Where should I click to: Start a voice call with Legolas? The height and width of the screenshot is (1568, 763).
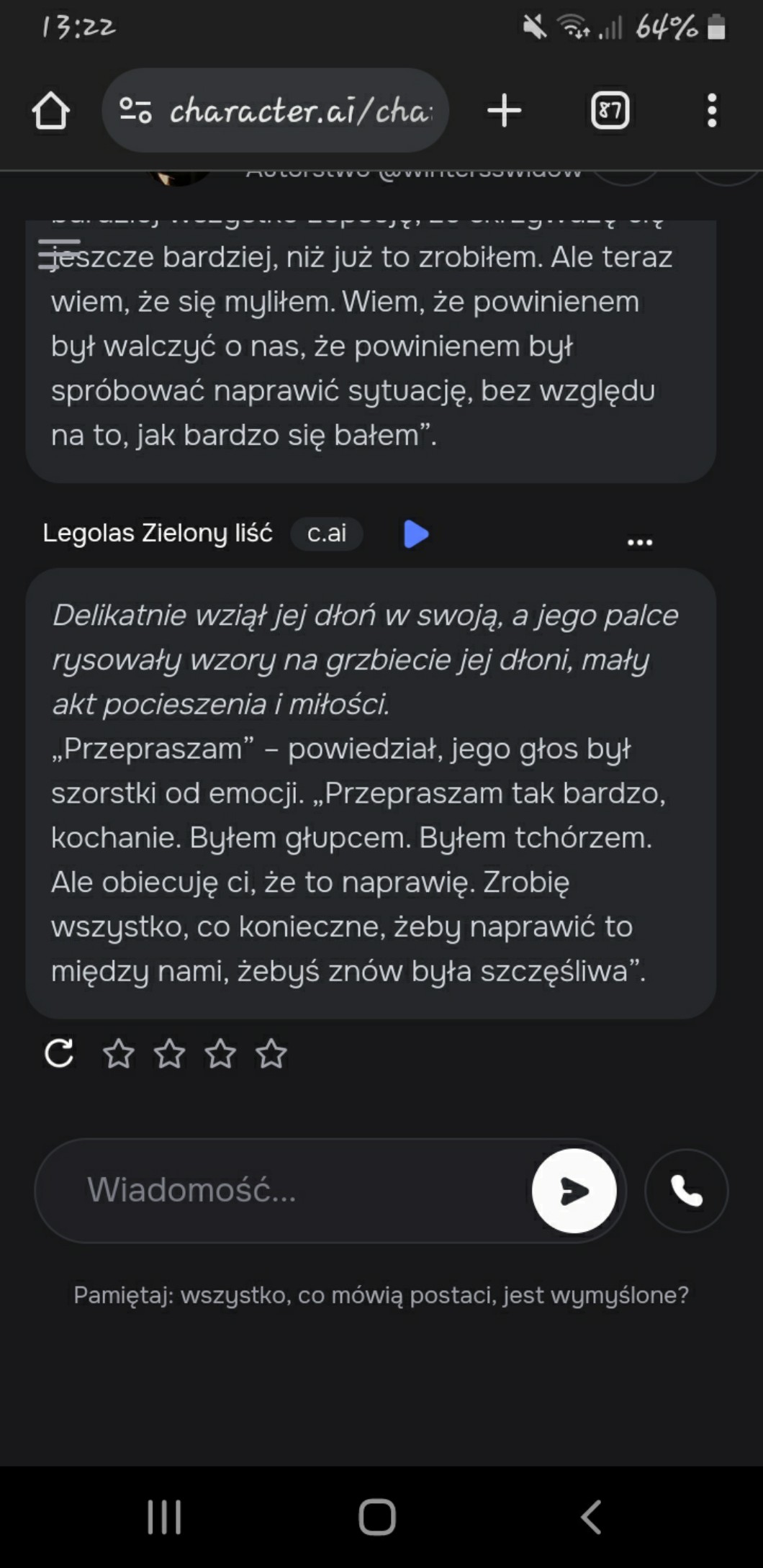(x=686, y=1191)
